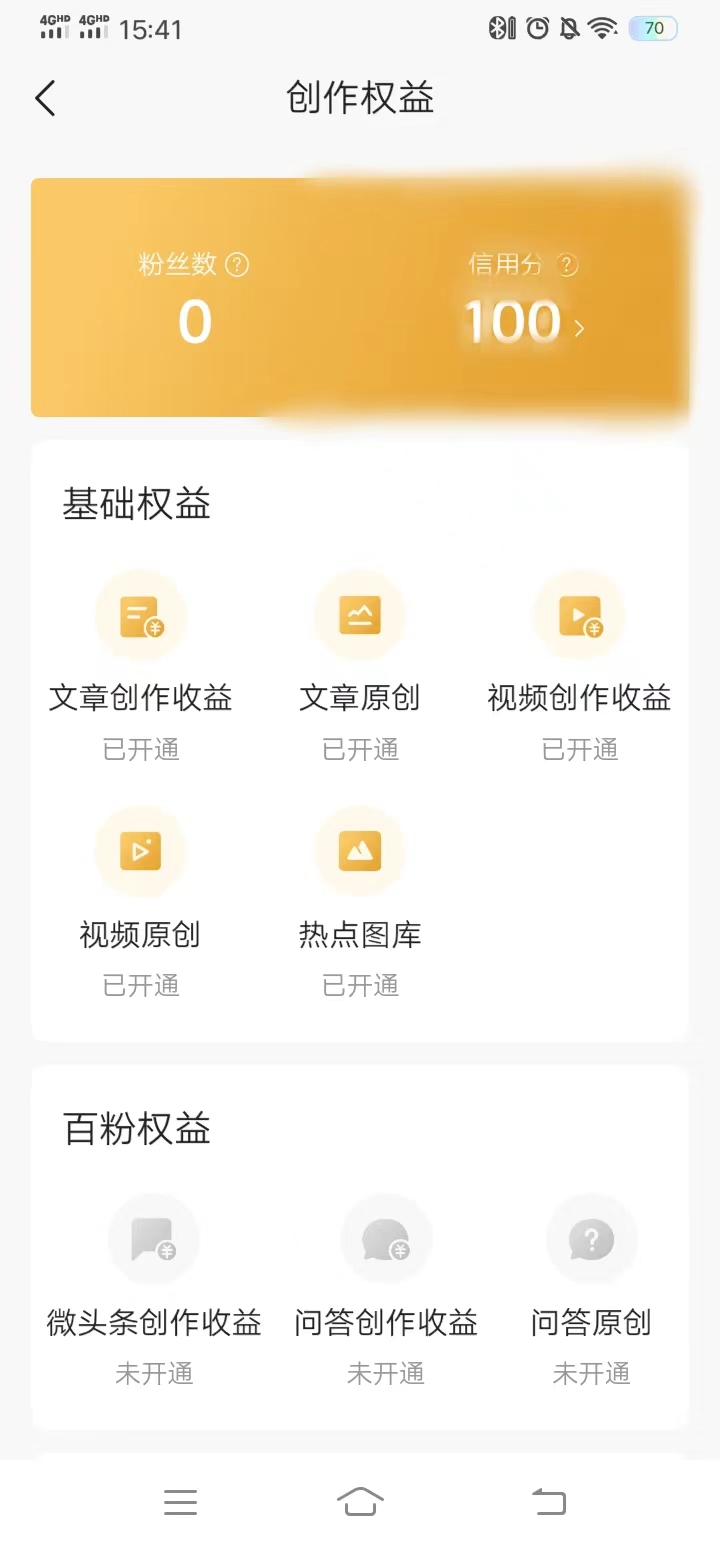Open 文章创作收益 (article creation earnings) icon
This screenshot has height=1544, width=720.
140,616
